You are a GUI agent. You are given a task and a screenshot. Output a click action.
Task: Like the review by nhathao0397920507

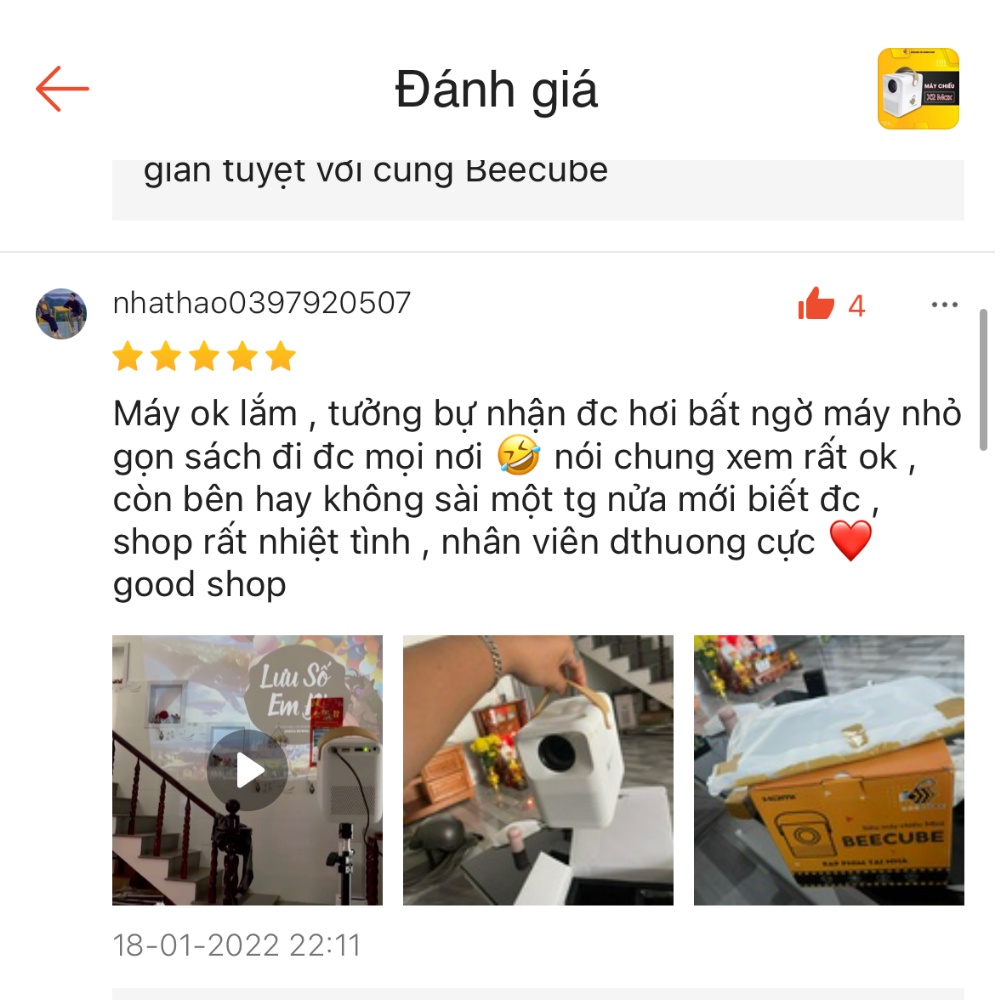coord(817,305)
